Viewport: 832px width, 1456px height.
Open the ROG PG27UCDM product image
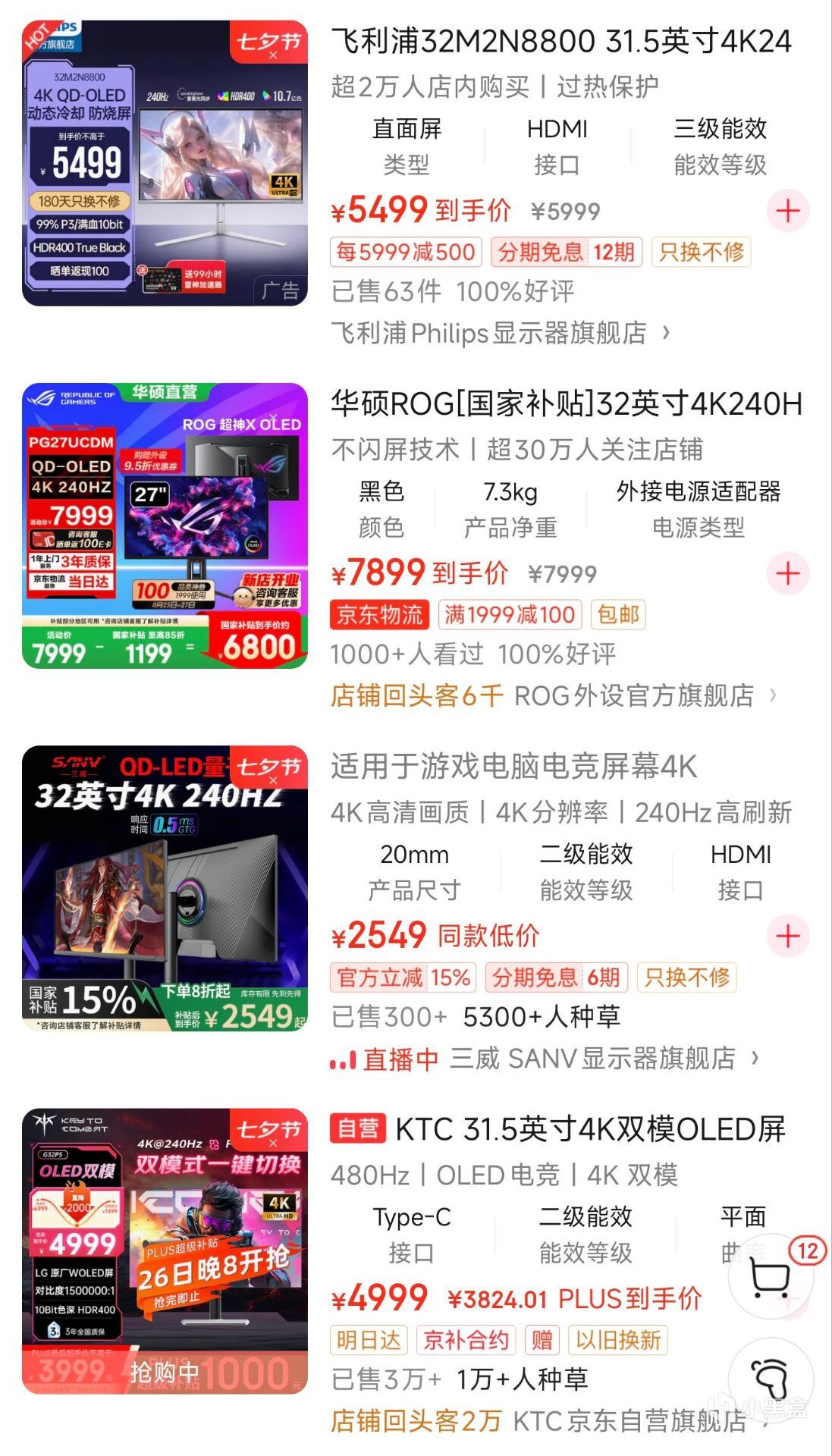(x=165, y=526)
